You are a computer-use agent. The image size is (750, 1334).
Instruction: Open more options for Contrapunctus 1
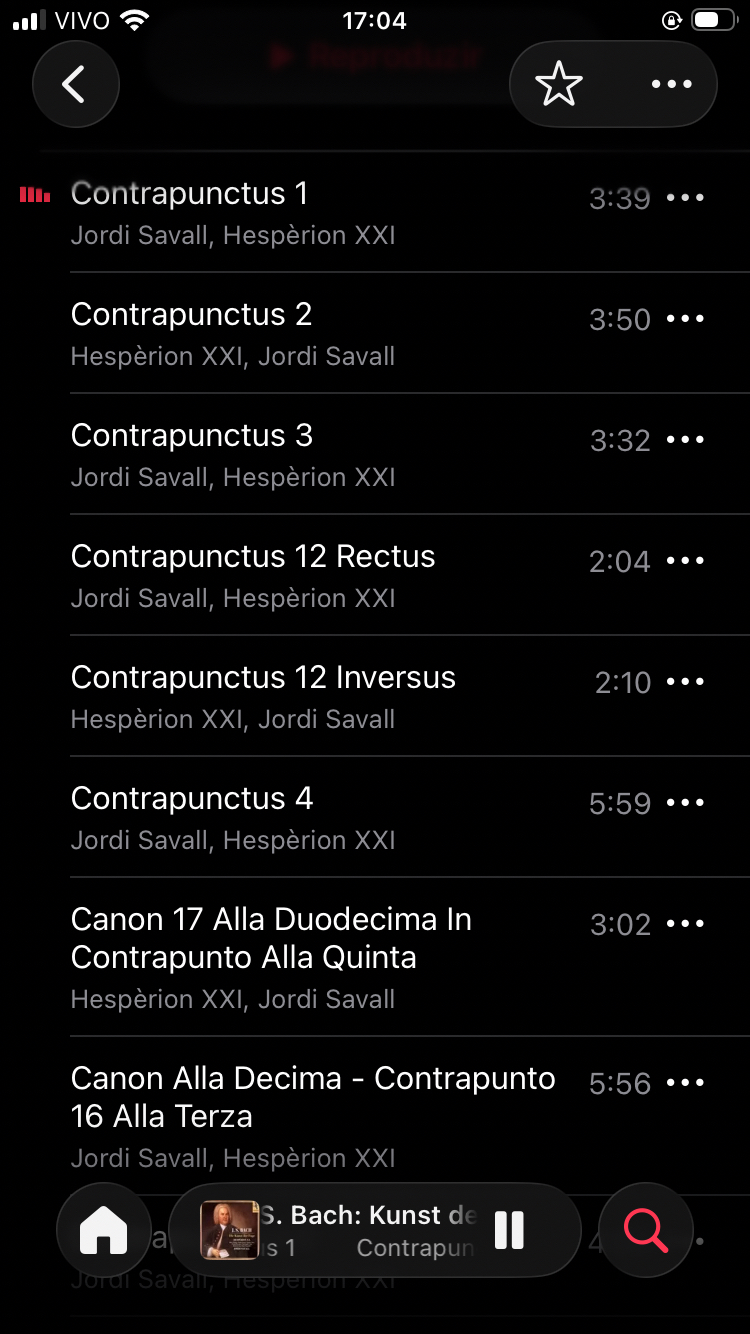point(685,198)
